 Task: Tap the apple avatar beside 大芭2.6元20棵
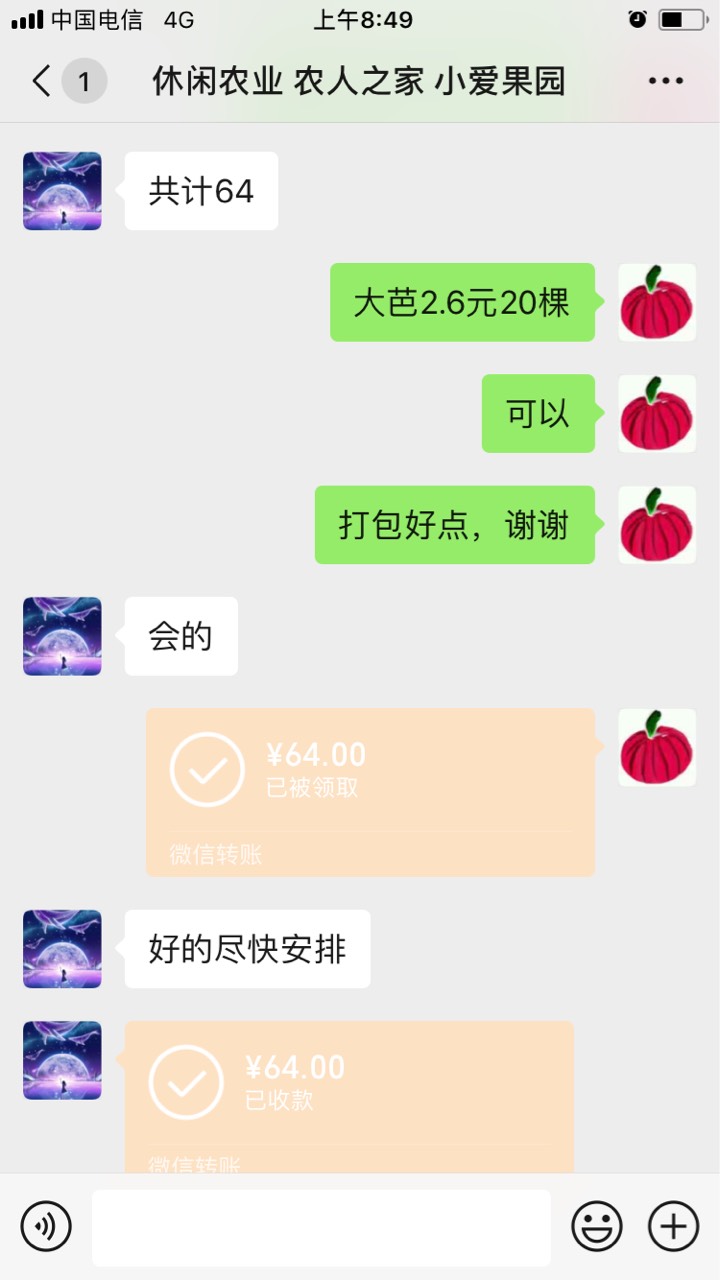tap(656, 302)
